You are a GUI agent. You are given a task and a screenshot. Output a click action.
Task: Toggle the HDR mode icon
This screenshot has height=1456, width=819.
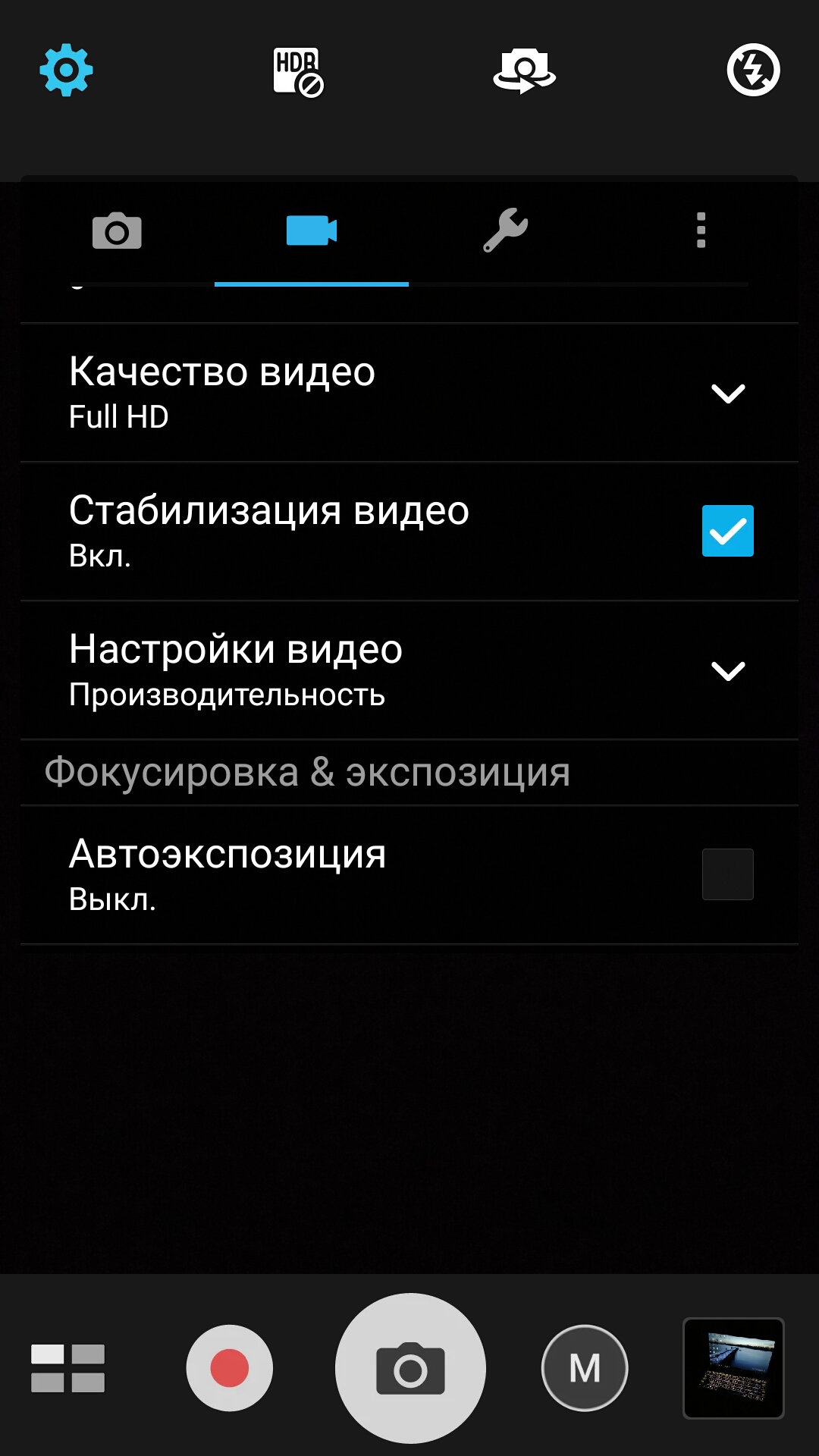pos(298,72)
